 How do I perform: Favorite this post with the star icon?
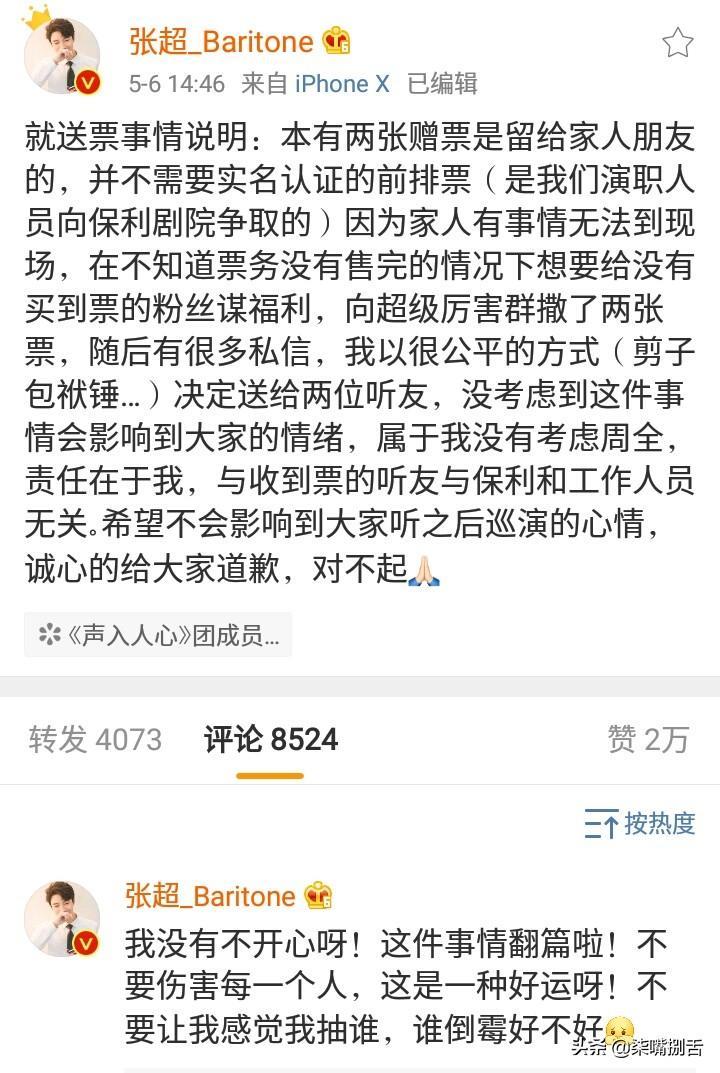pos(678,43)
